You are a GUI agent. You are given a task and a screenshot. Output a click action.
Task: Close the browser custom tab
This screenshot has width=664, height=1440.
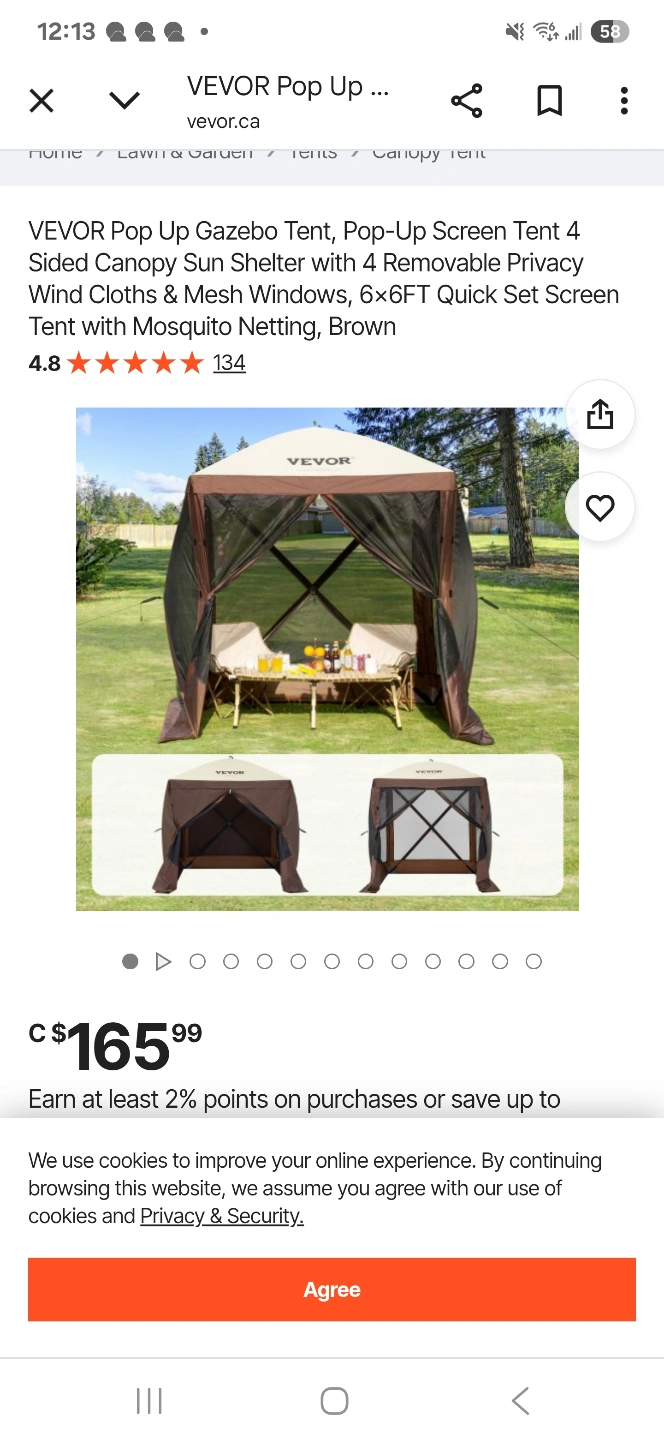click(41, 100)
